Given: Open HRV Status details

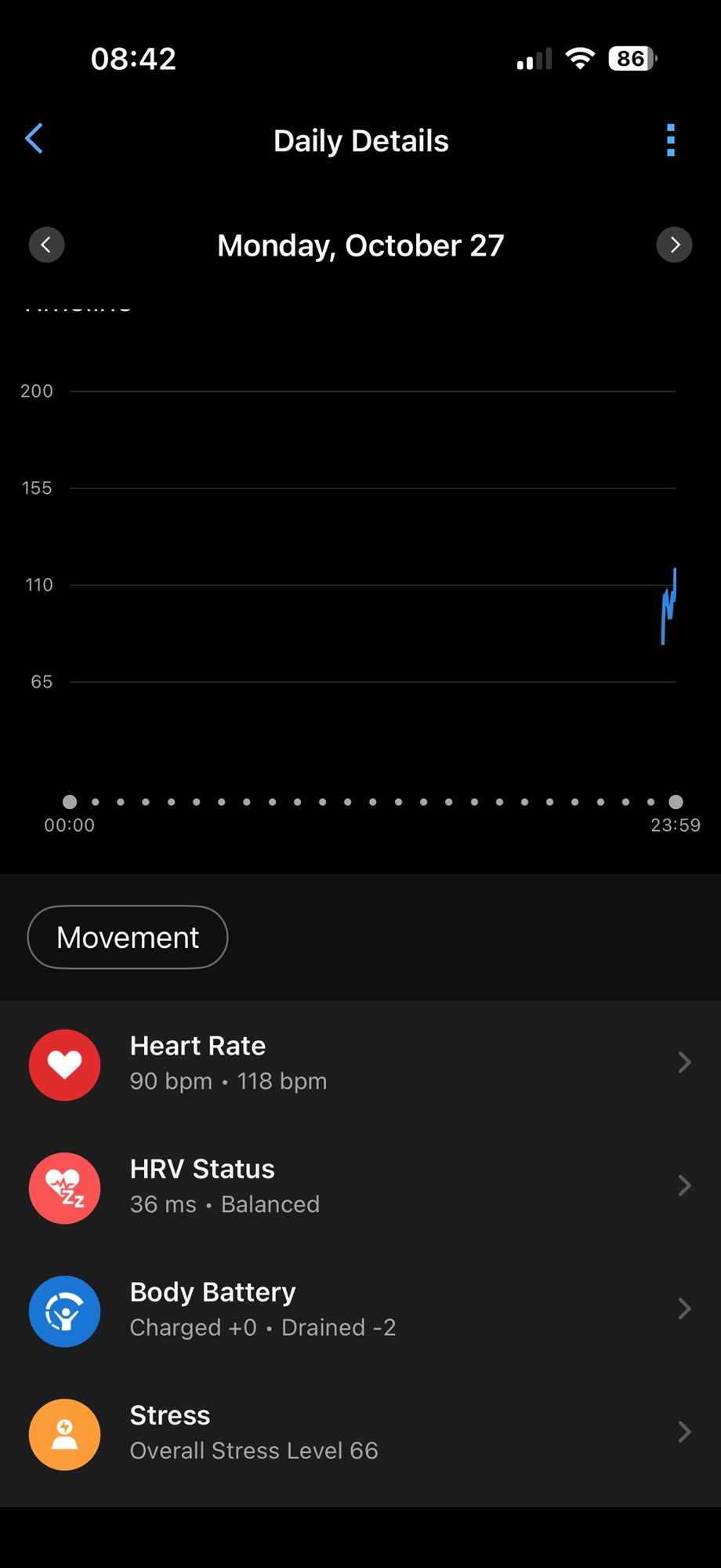Looking at the screenshot, I should (x=360, y=1187).
